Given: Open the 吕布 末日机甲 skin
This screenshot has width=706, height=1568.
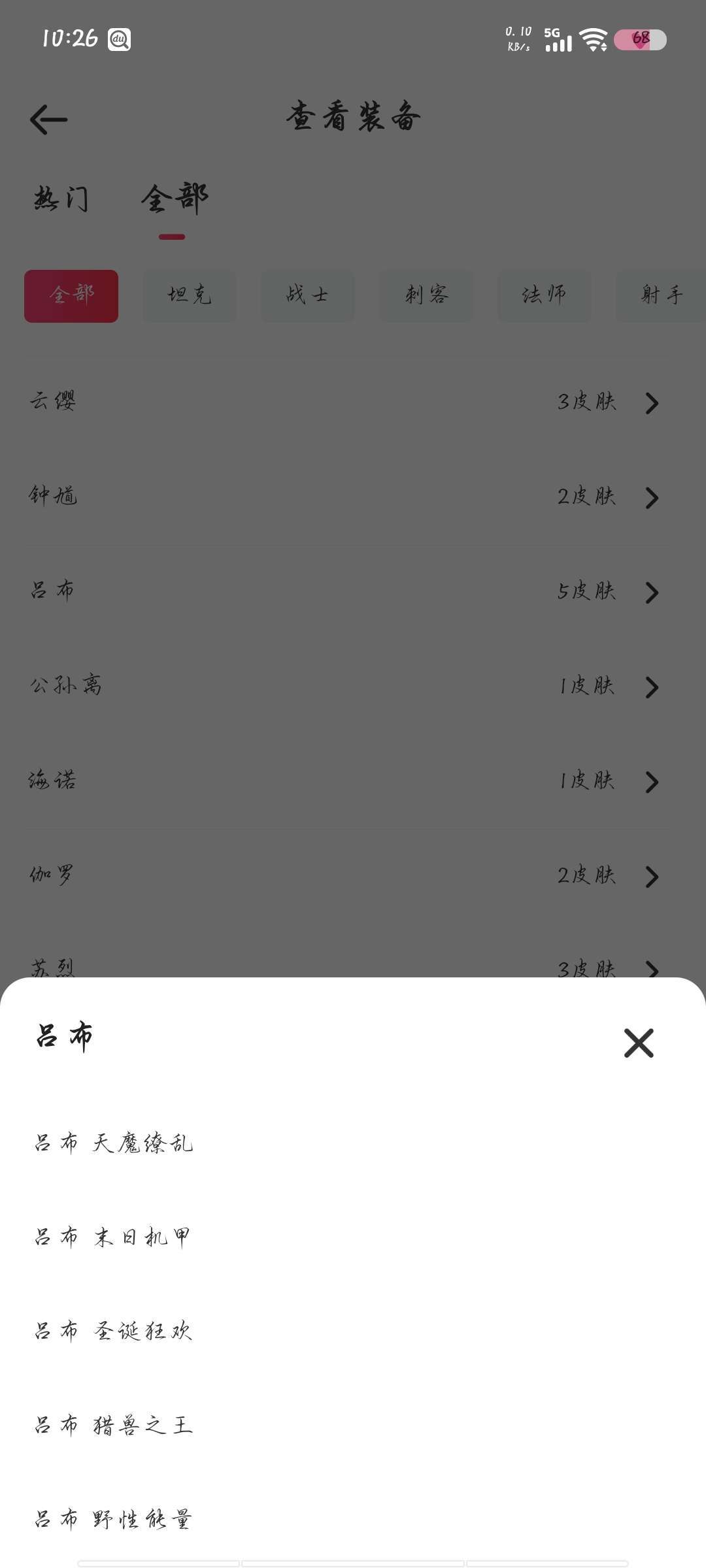Looking at the screenshot, I should [112, 1237].
